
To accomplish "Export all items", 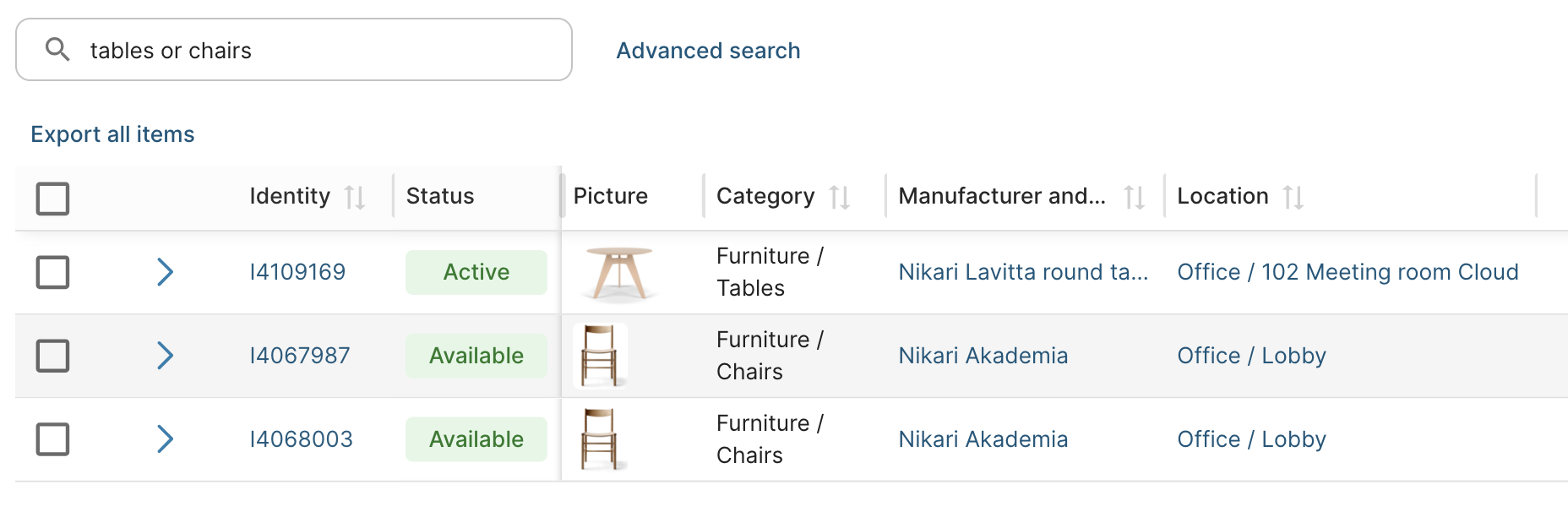I will (x=112, y=134).
